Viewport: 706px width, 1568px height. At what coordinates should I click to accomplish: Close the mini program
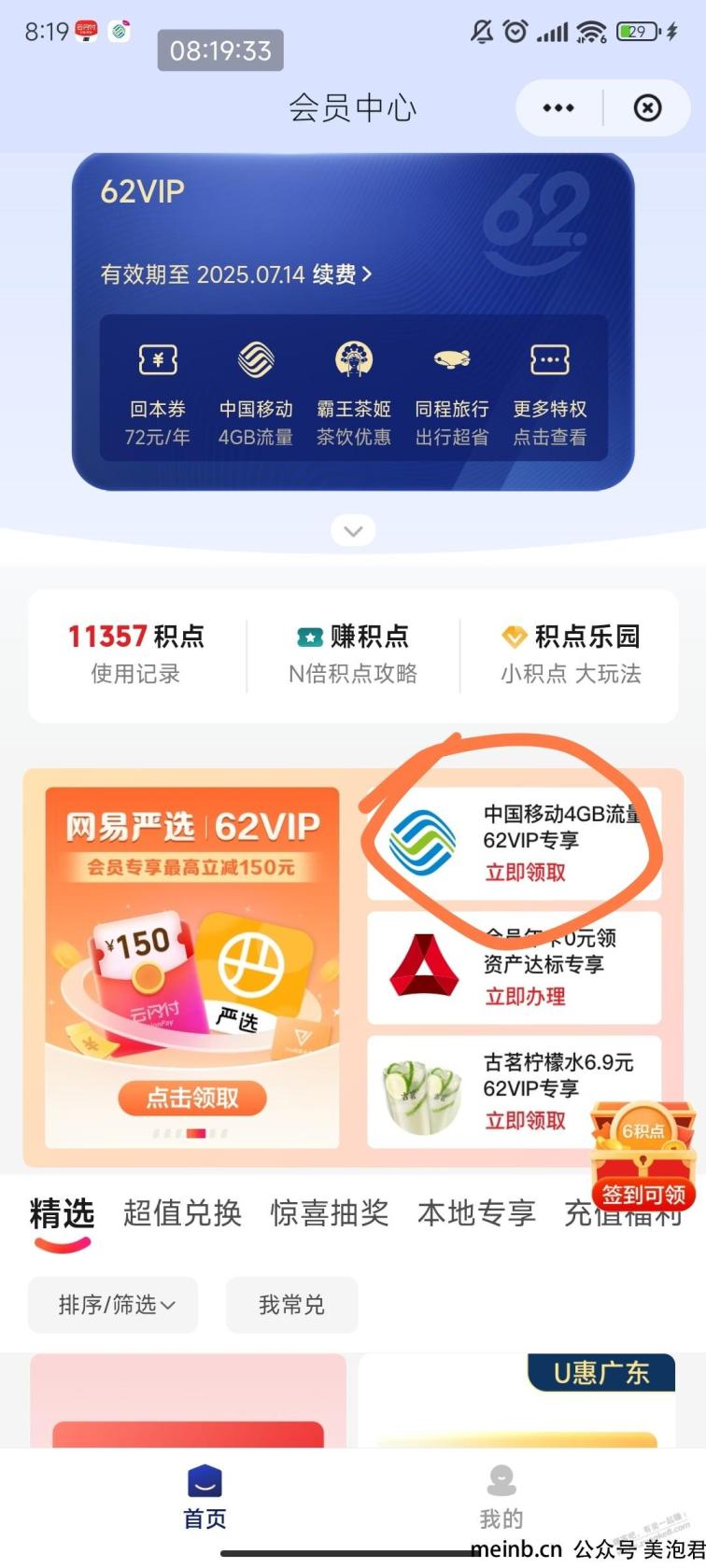pyautogui.click(x=647, y=108)
